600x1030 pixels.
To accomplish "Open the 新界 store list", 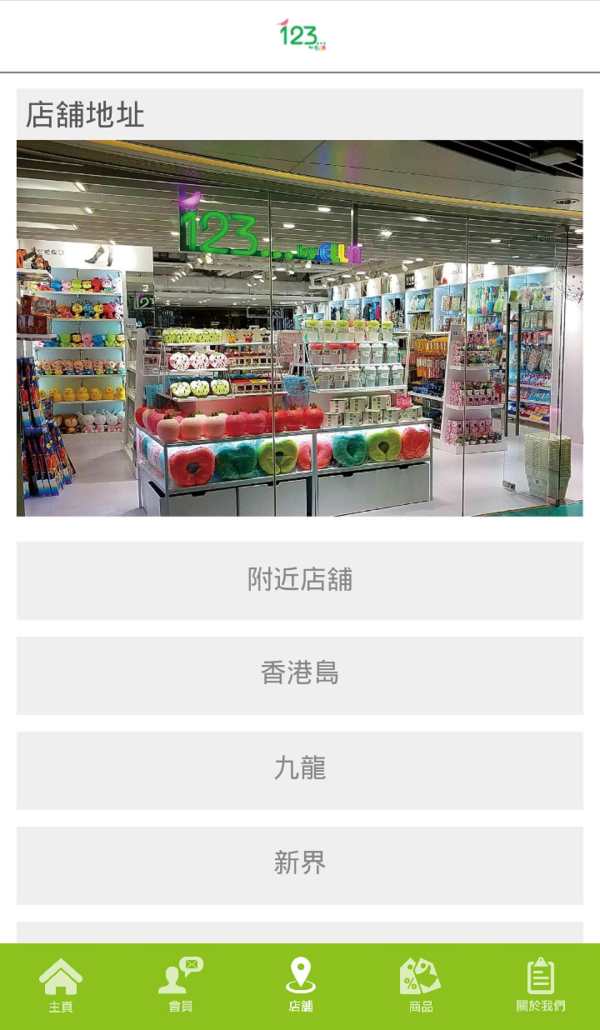I will [300, 865].
